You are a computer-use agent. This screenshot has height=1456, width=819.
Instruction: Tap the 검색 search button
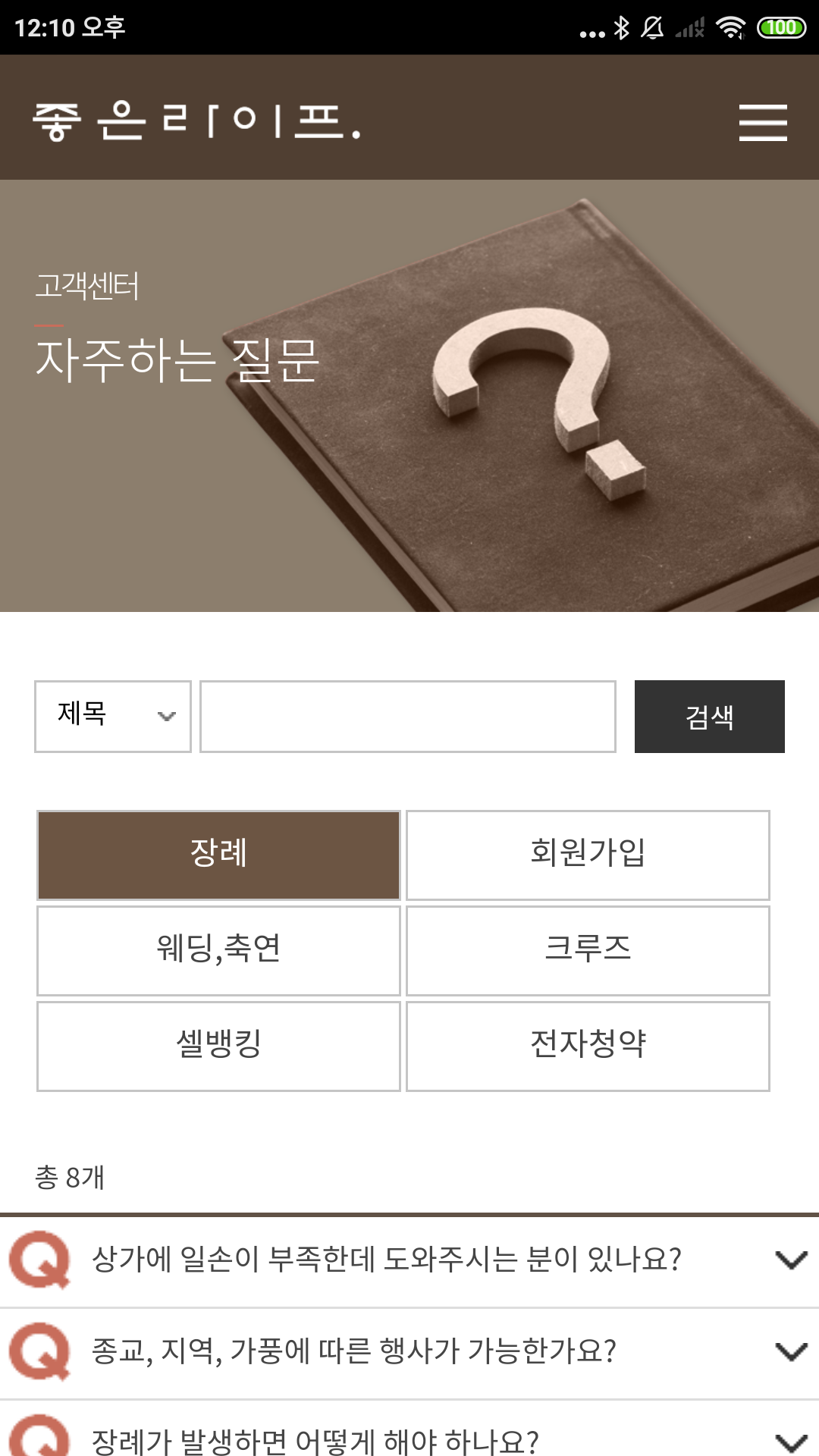point(709,716)
